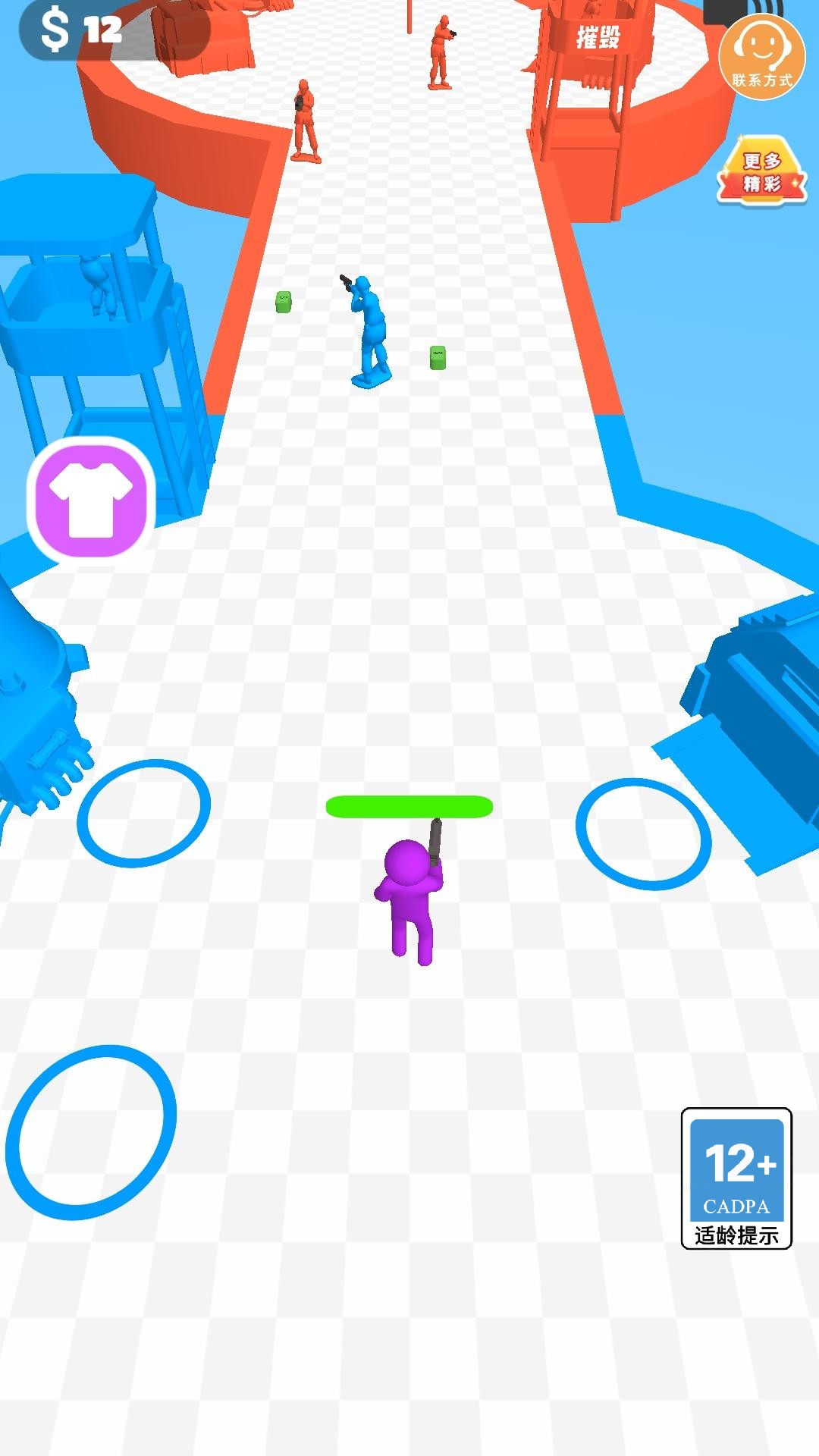This screenshot has height=1456, width=819.
Task: Open the purple T-shirt skin shop
Action: (x=91, y=499)
